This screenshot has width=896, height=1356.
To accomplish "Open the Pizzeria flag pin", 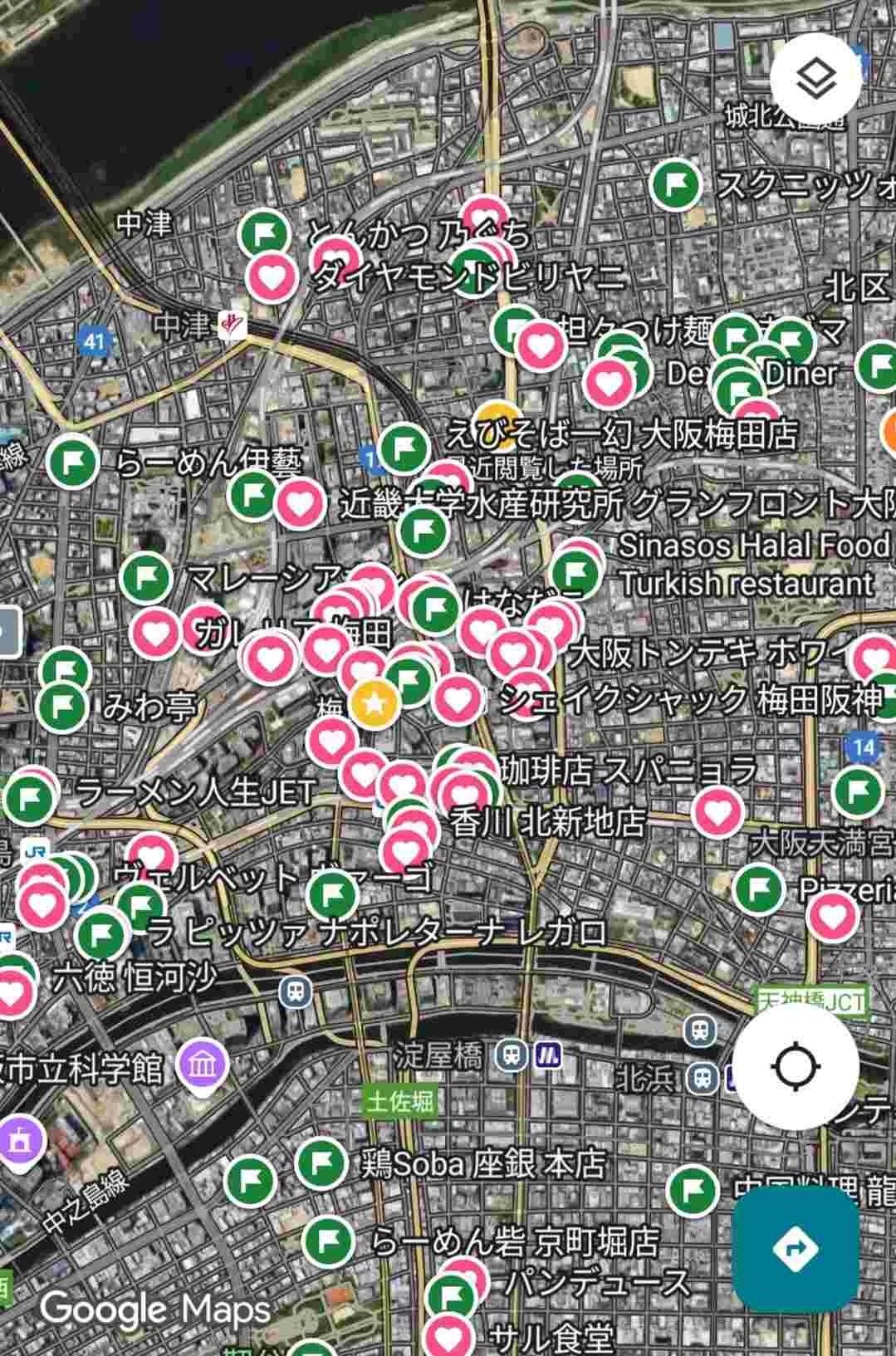I will coord(759,888).
